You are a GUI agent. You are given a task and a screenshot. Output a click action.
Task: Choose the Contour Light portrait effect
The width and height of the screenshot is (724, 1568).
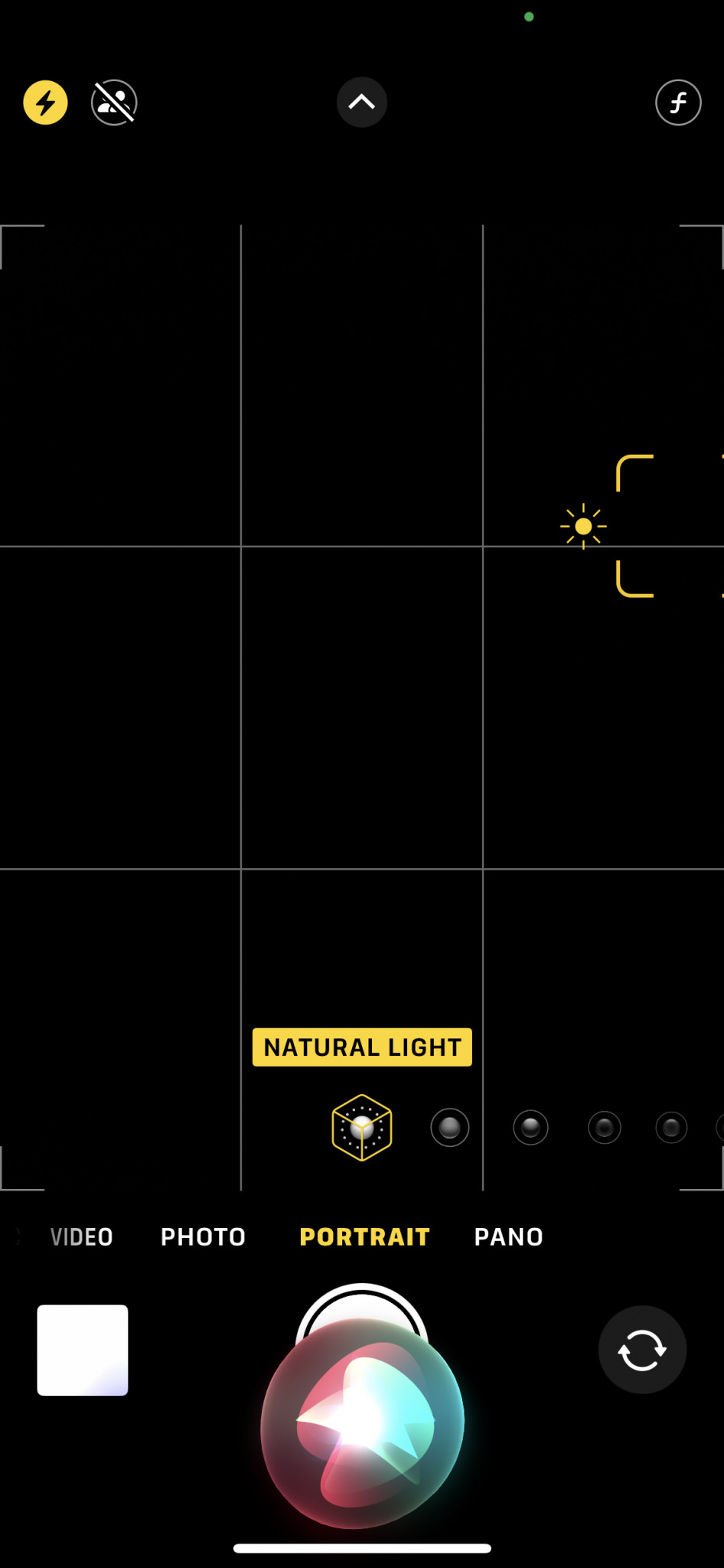coord(530,1128)
